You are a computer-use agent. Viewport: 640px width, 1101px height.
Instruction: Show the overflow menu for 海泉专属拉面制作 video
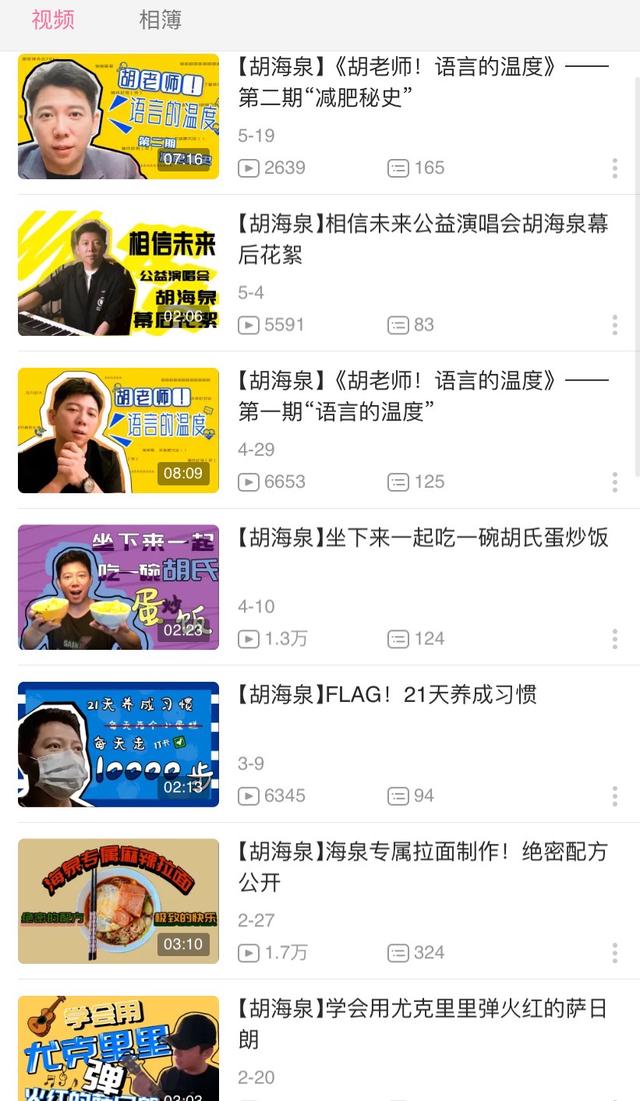coord(614,953)
